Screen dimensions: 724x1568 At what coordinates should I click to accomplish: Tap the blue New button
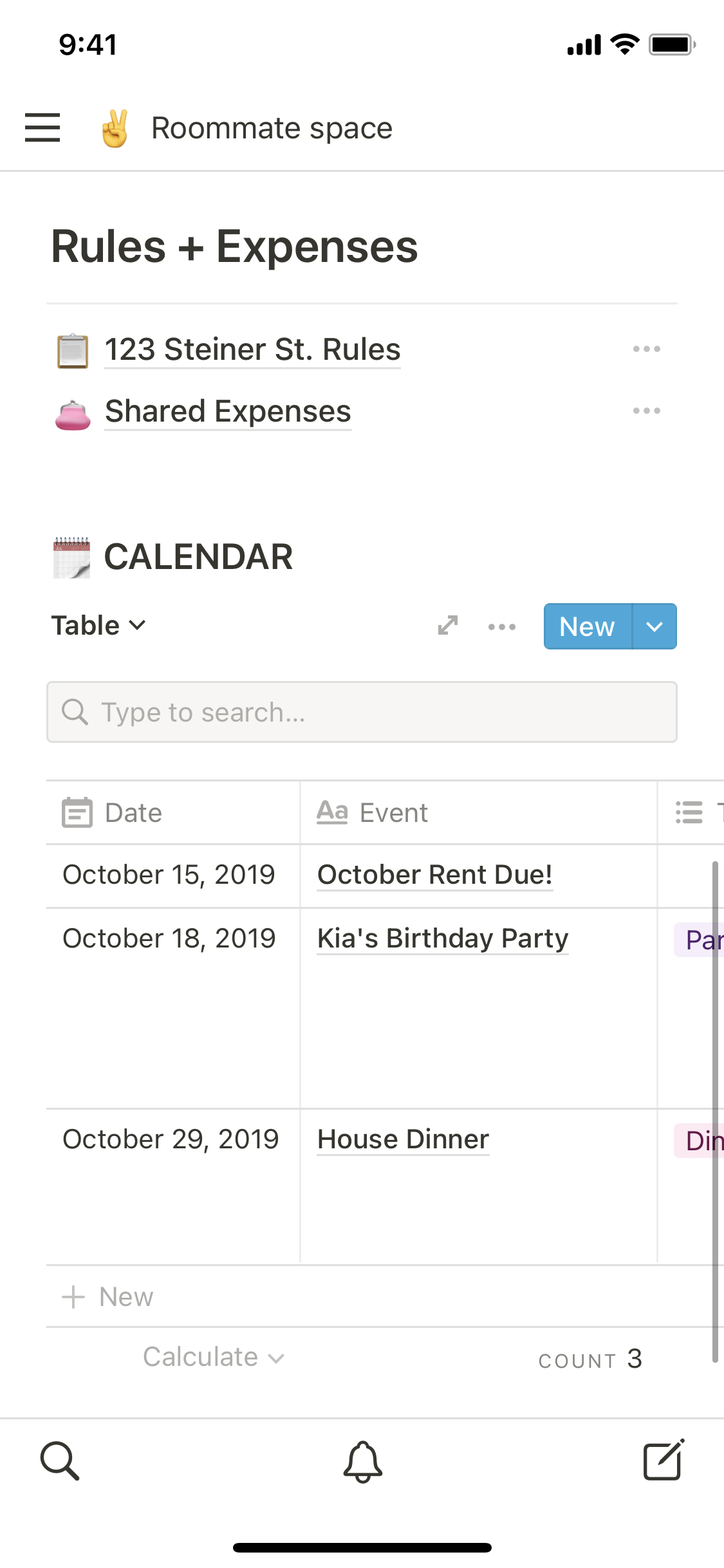point(587,627)
